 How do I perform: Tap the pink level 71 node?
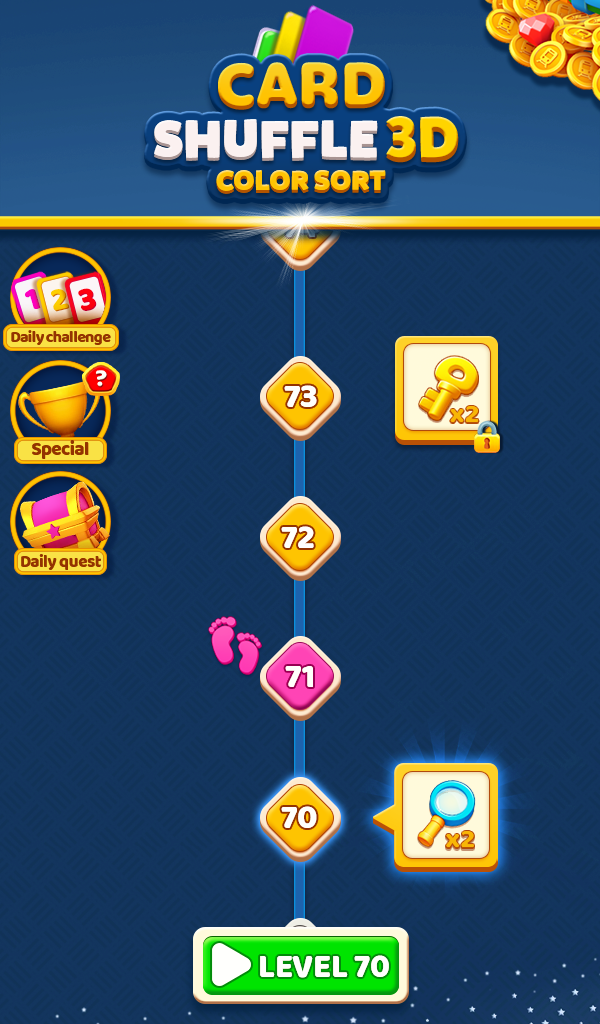click(x=300, y=678)
